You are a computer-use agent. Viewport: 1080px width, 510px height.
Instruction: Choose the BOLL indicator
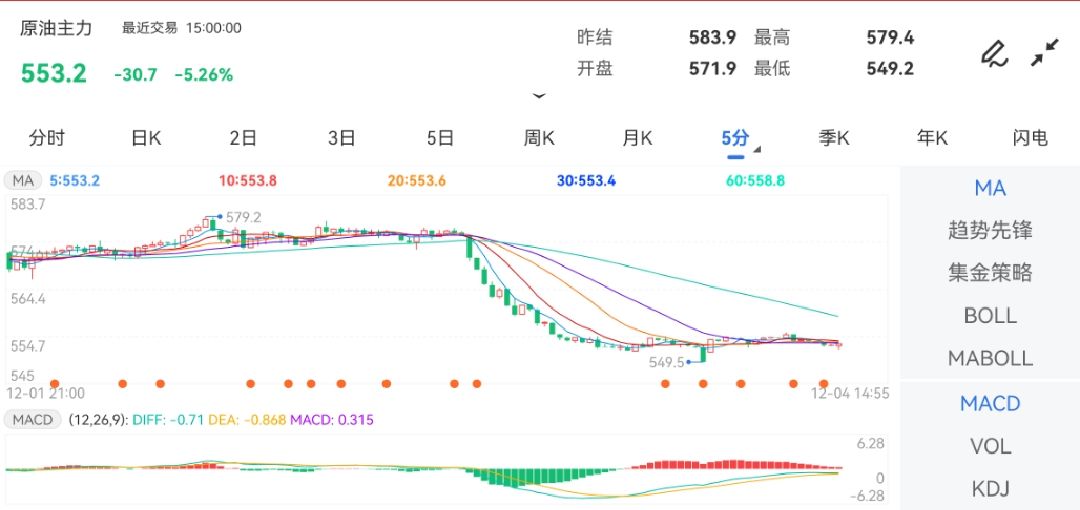(990, 315)
